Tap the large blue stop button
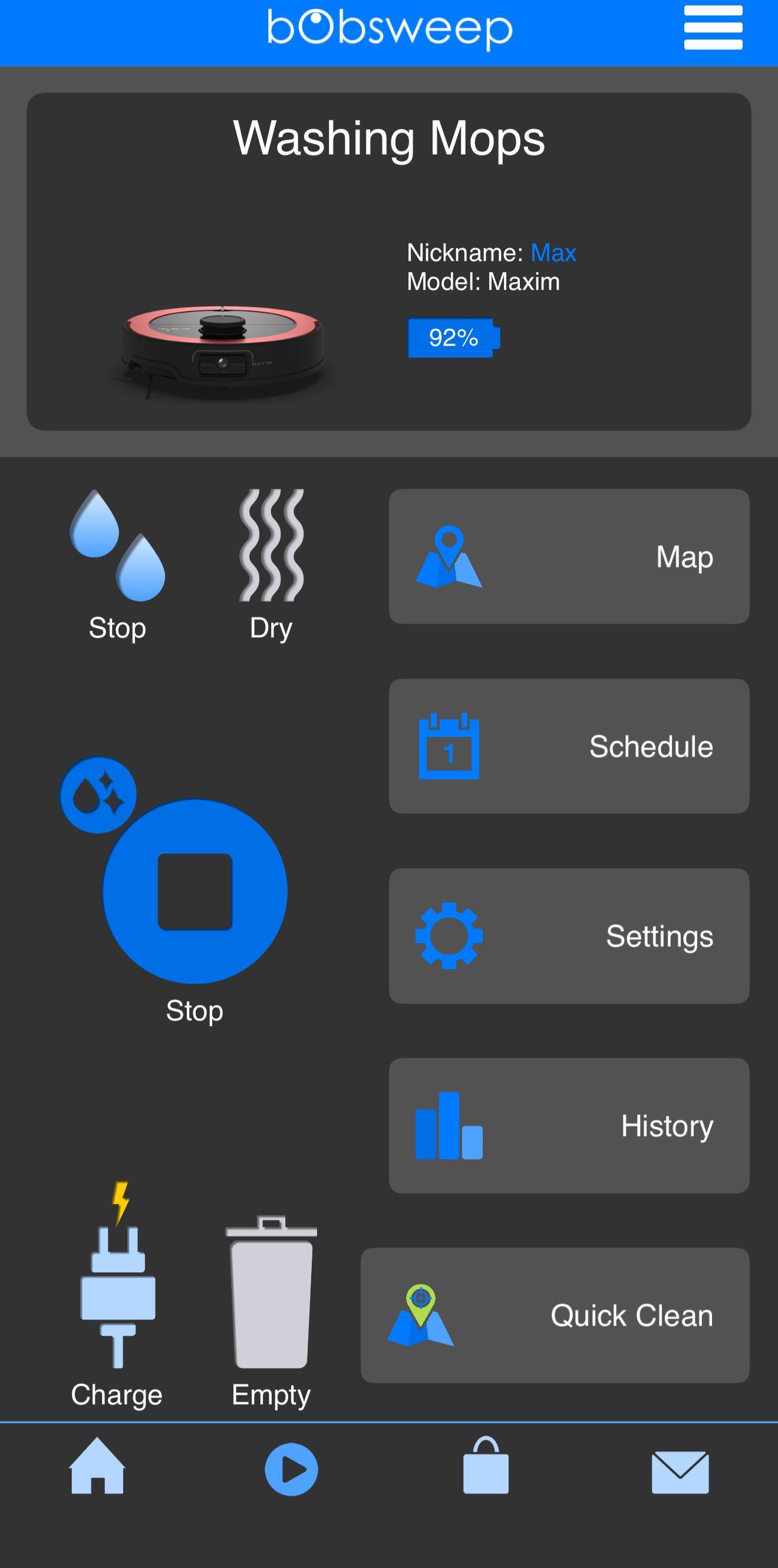This screenshot has width=778, height=1568. [x=195, y=891]
